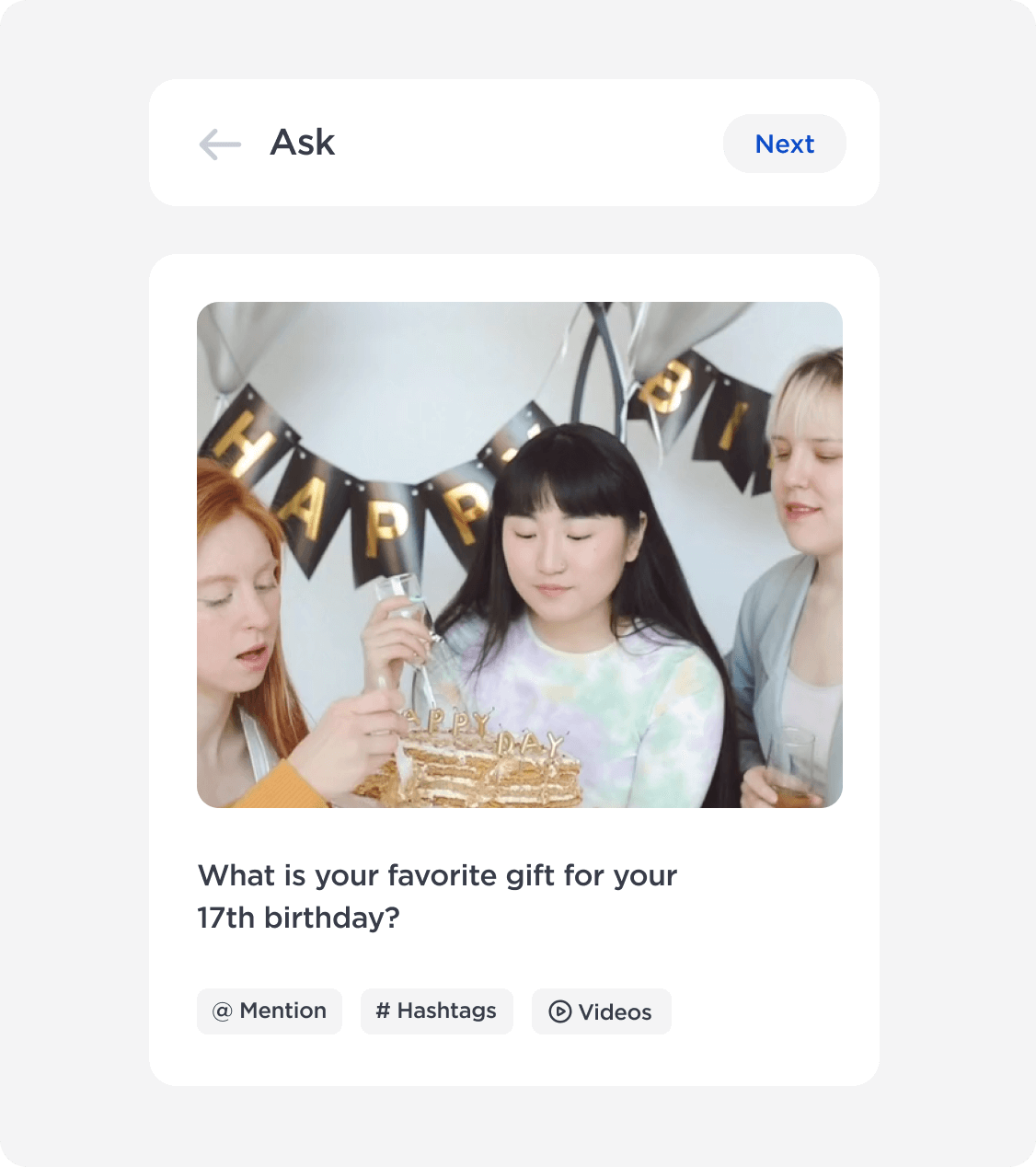
Task: Add Hashtags to the question
Action: [x=436, y=1011]
